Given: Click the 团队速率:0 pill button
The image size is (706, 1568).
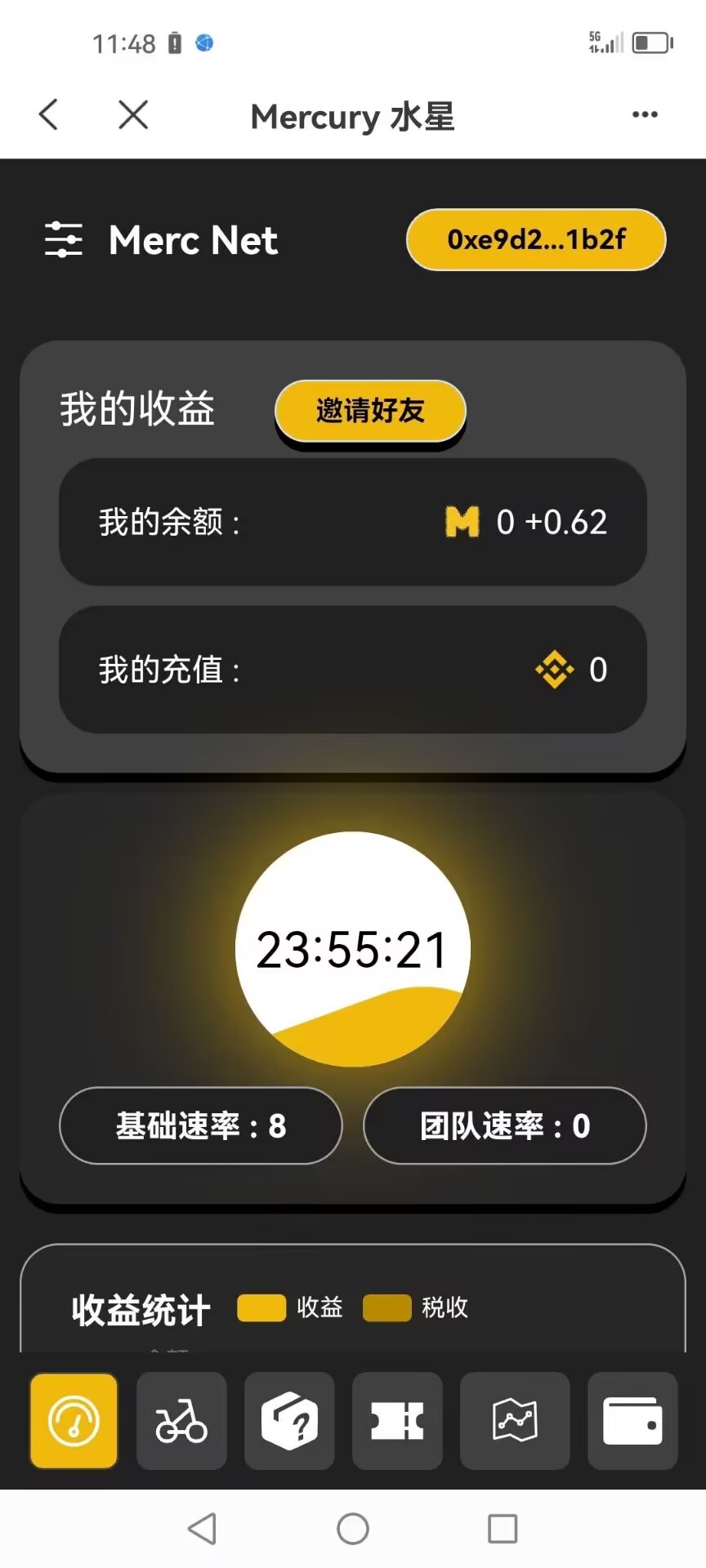Looking at the screenshot, I should pos(504,1126).
